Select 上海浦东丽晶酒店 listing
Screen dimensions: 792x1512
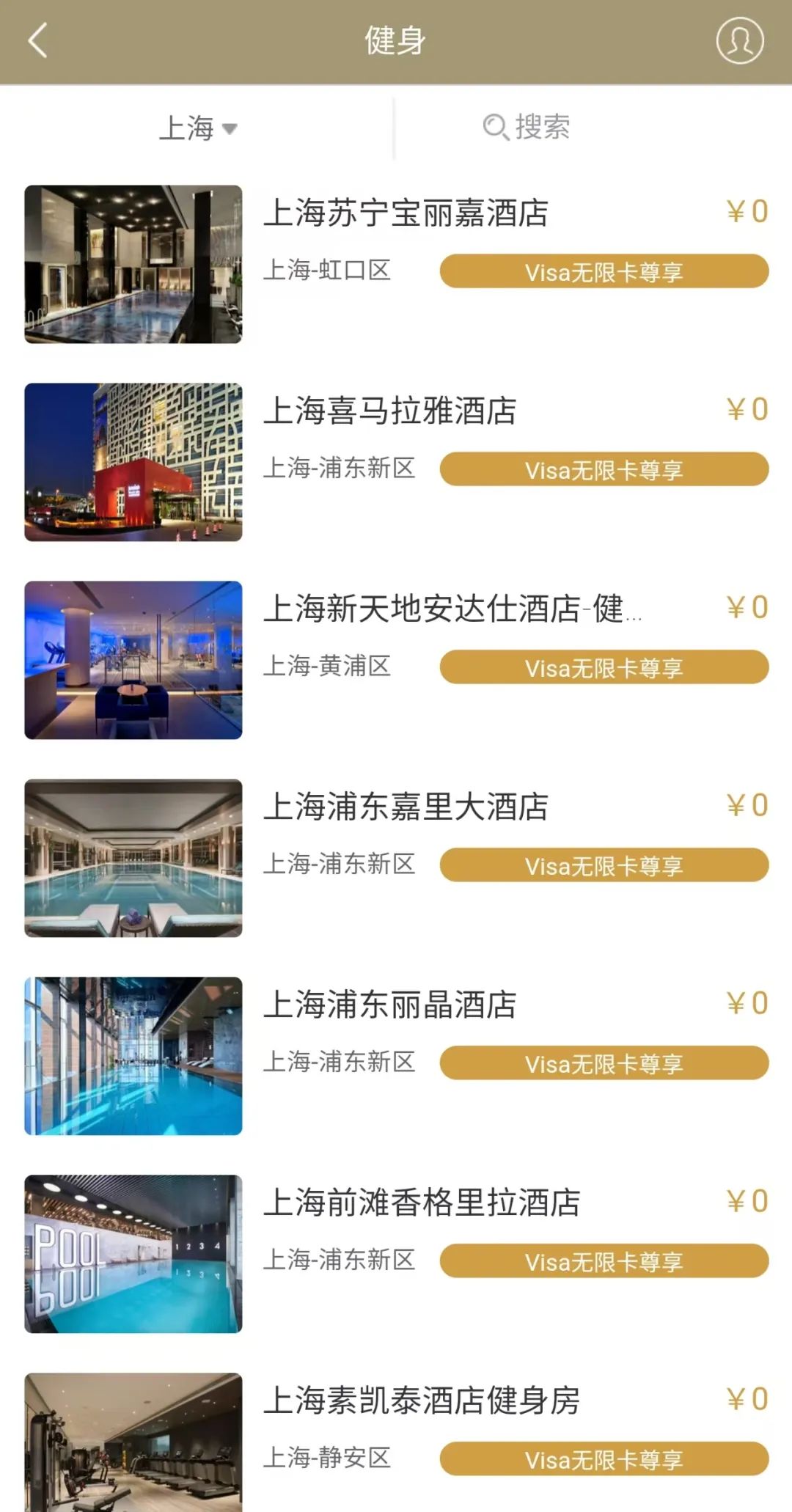pos(389,1005)
